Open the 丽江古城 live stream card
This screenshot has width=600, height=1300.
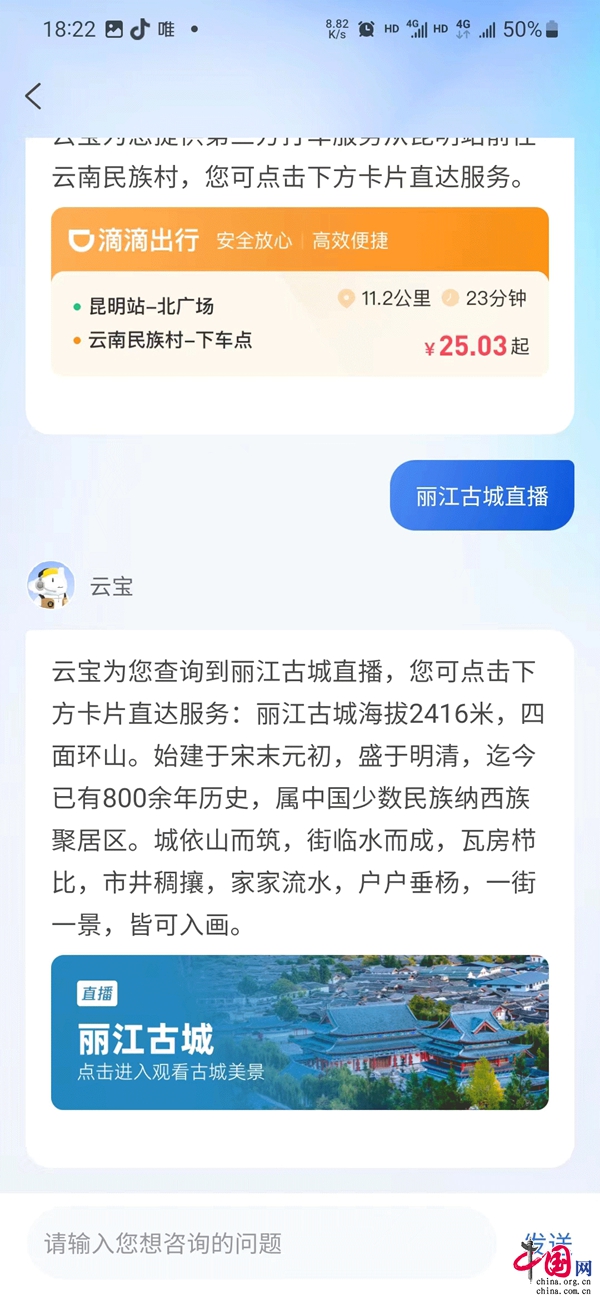pyautogui.click(x=299, y=1032)
